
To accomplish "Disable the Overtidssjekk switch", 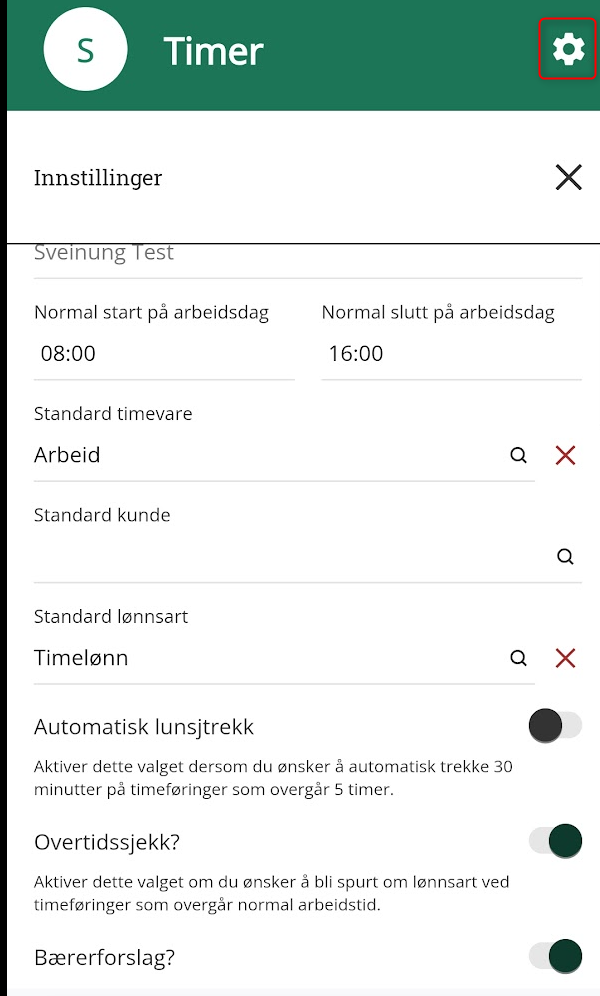I will pos(555,841).
